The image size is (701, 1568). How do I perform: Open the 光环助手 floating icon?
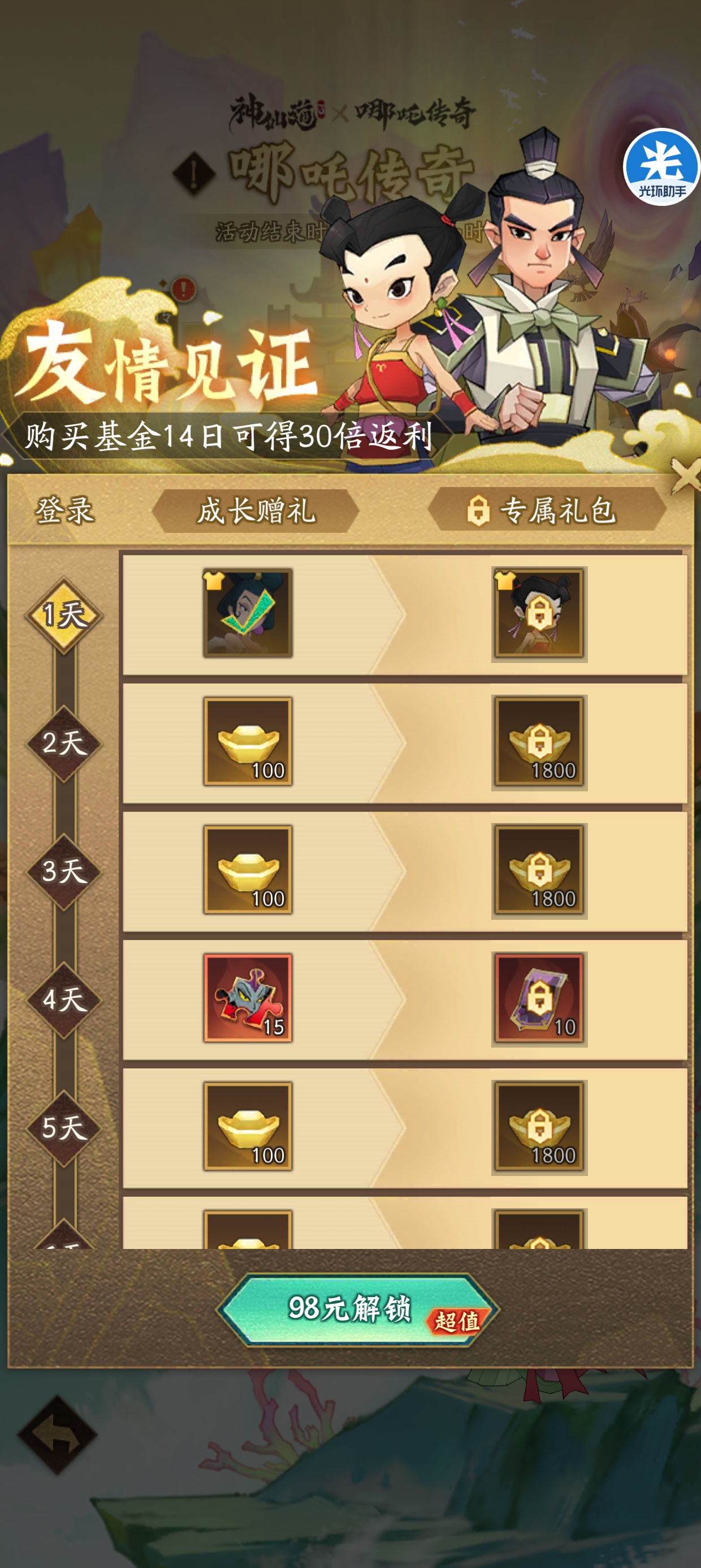(661, 167)
